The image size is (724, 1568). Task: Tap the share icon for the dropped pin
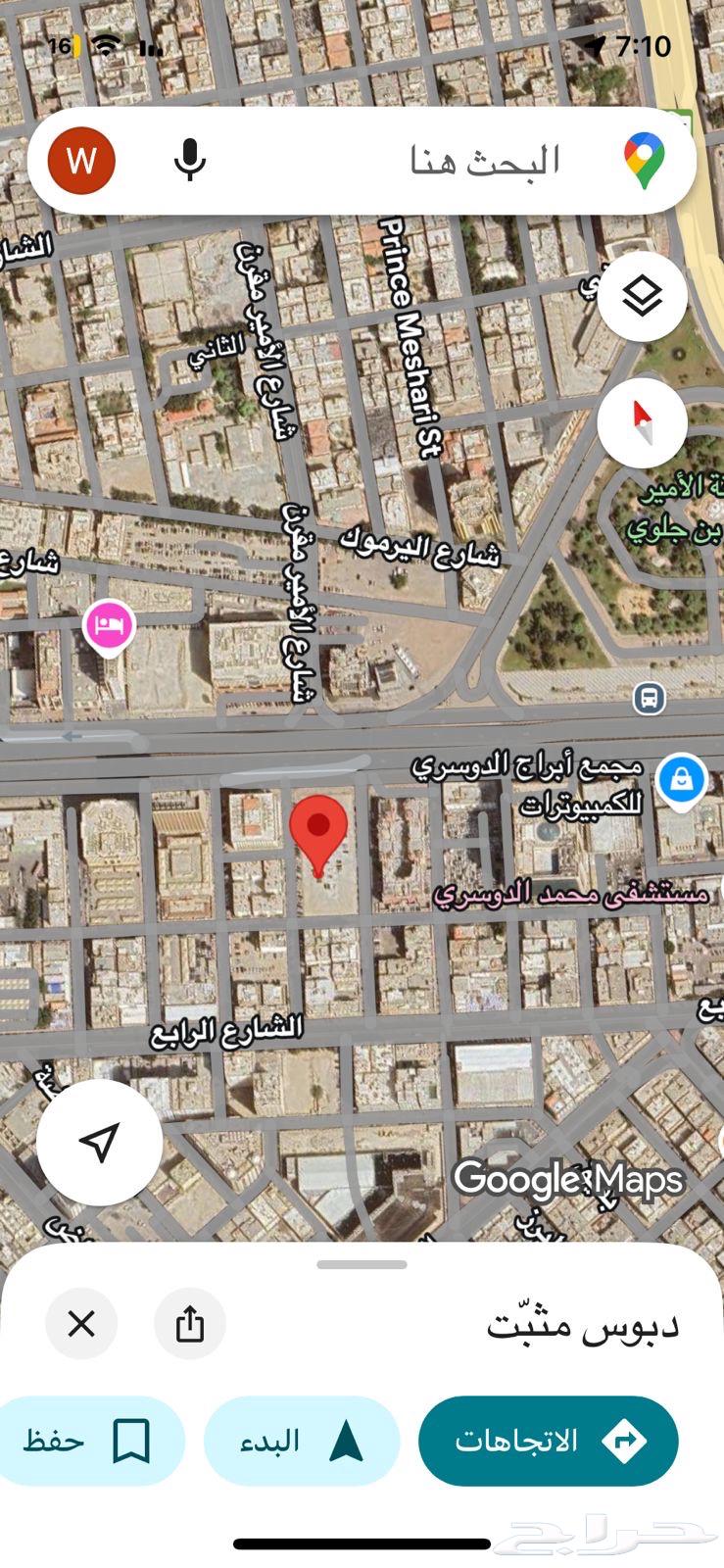(190, 1323)
